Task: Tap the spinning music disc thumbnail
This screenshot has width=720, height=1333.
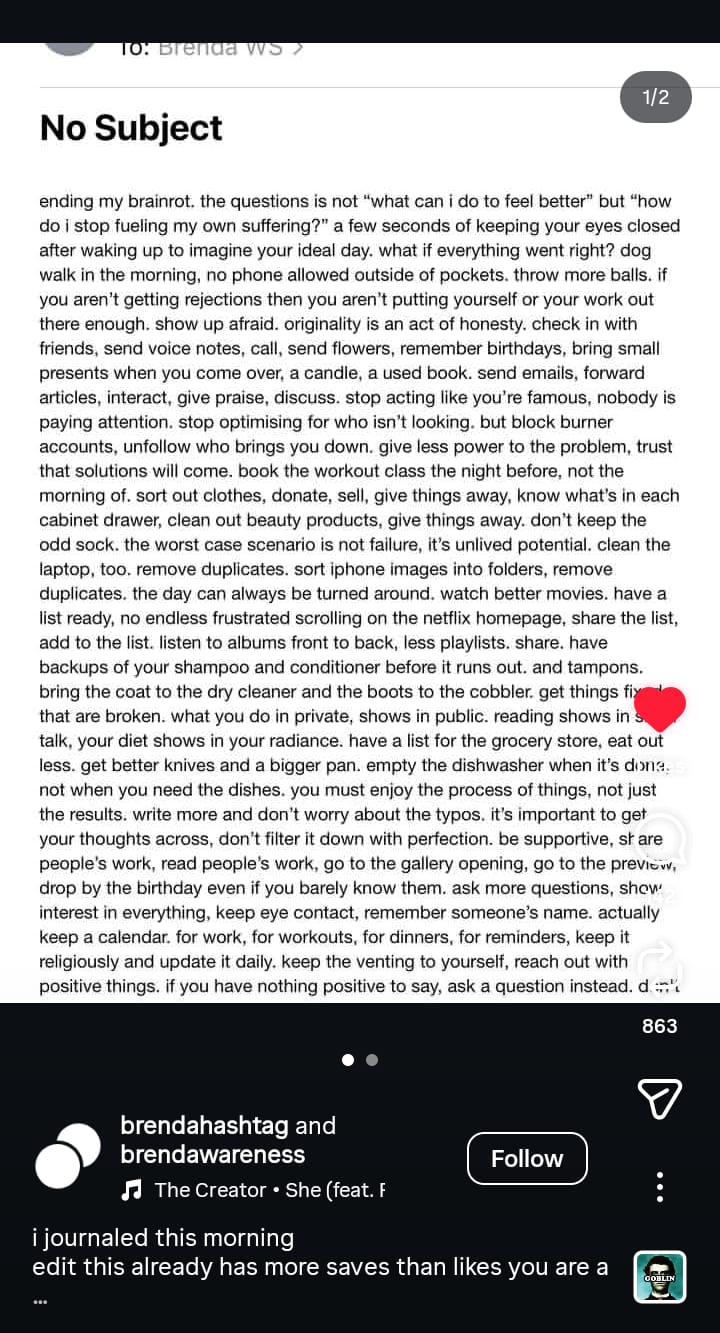Action: click(659, 1277)
